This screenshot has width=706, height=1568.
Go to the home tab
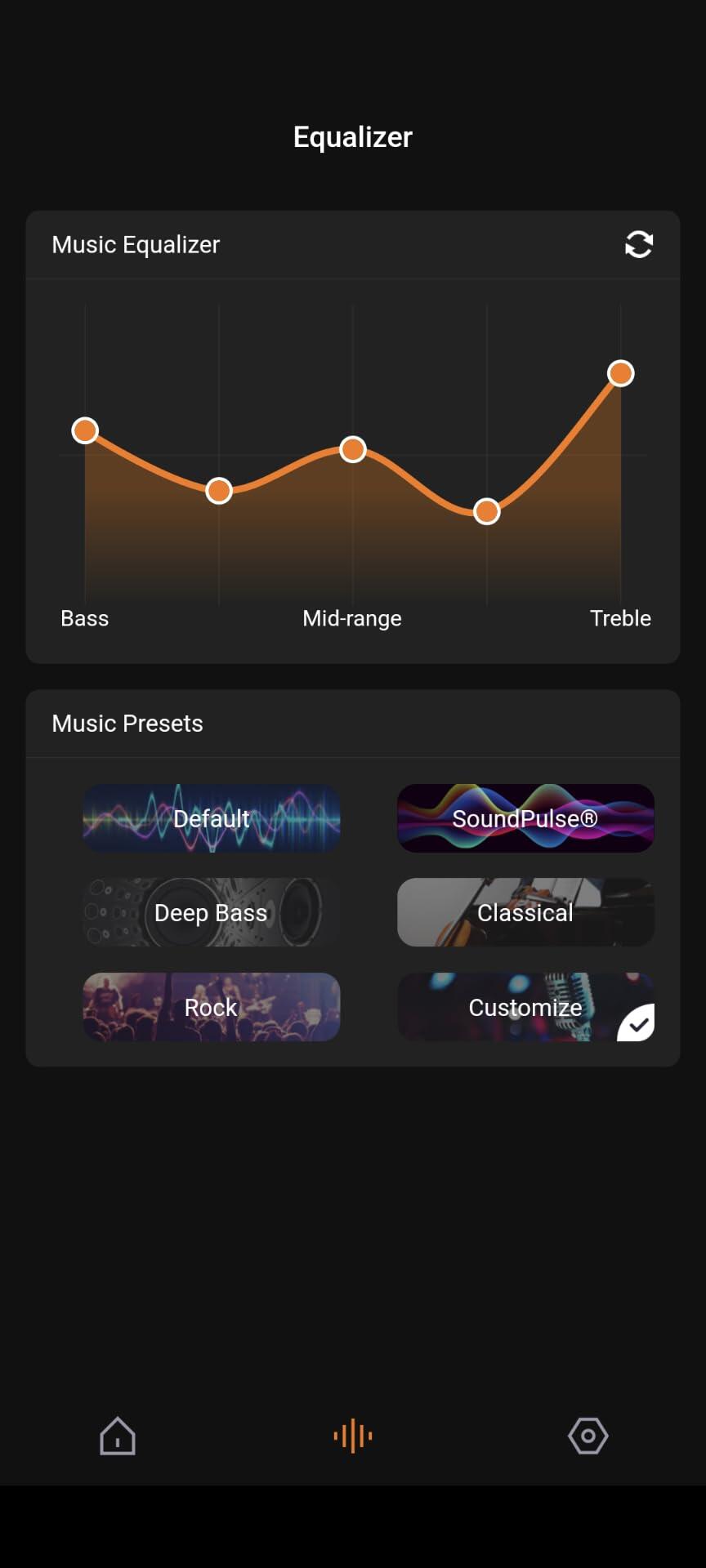118,1436
